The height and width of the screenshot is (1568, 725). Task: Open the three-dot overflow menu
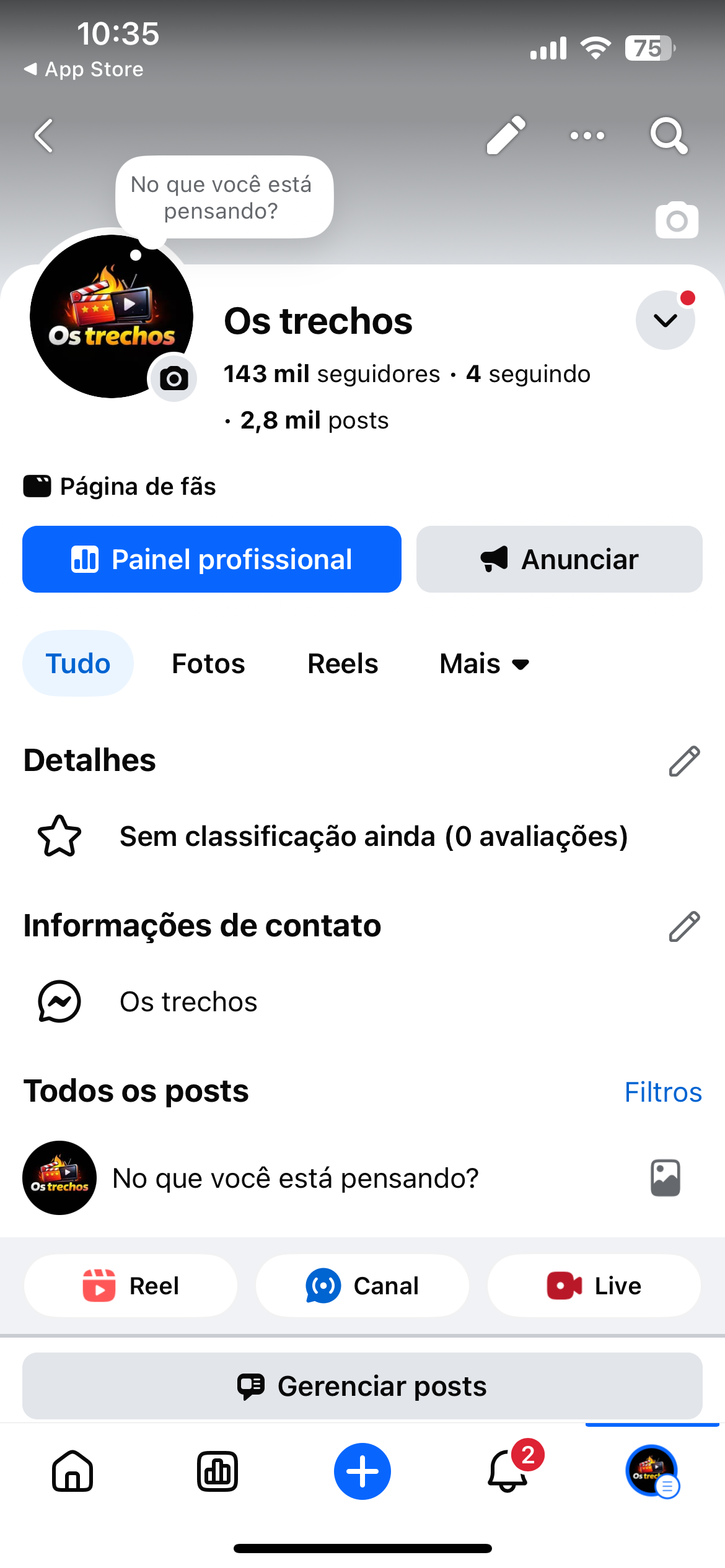pos(587,136)
